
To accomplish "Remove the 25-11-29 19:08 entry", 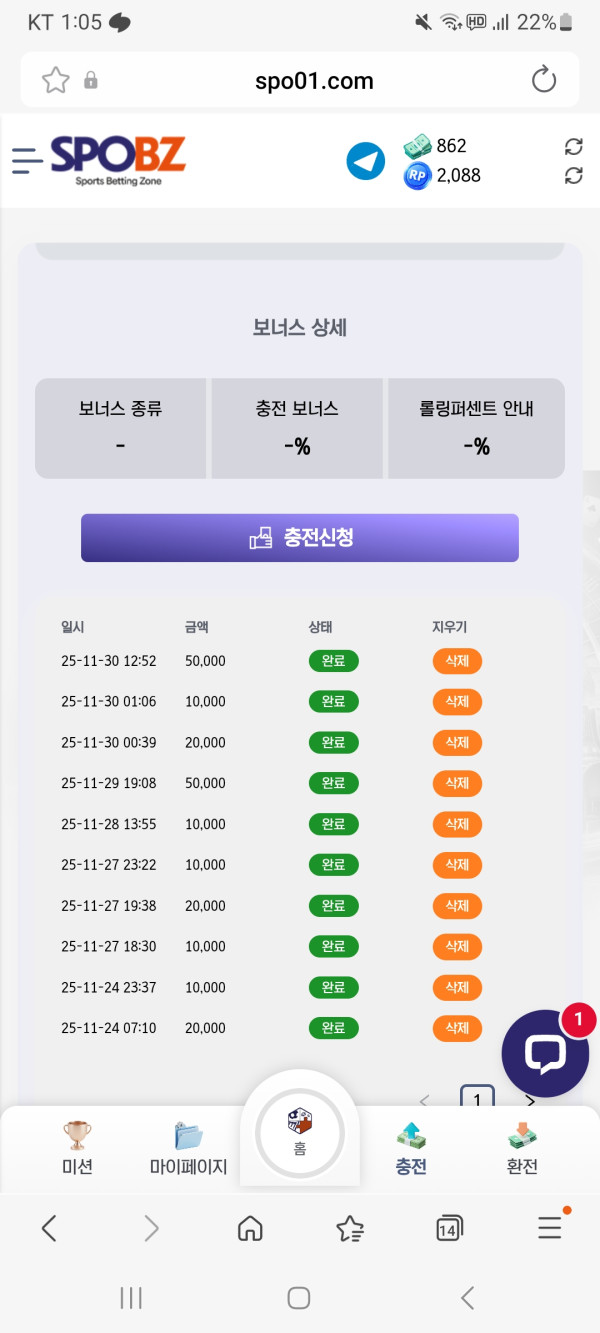I will pyautogui.click(x=457, y=783).
